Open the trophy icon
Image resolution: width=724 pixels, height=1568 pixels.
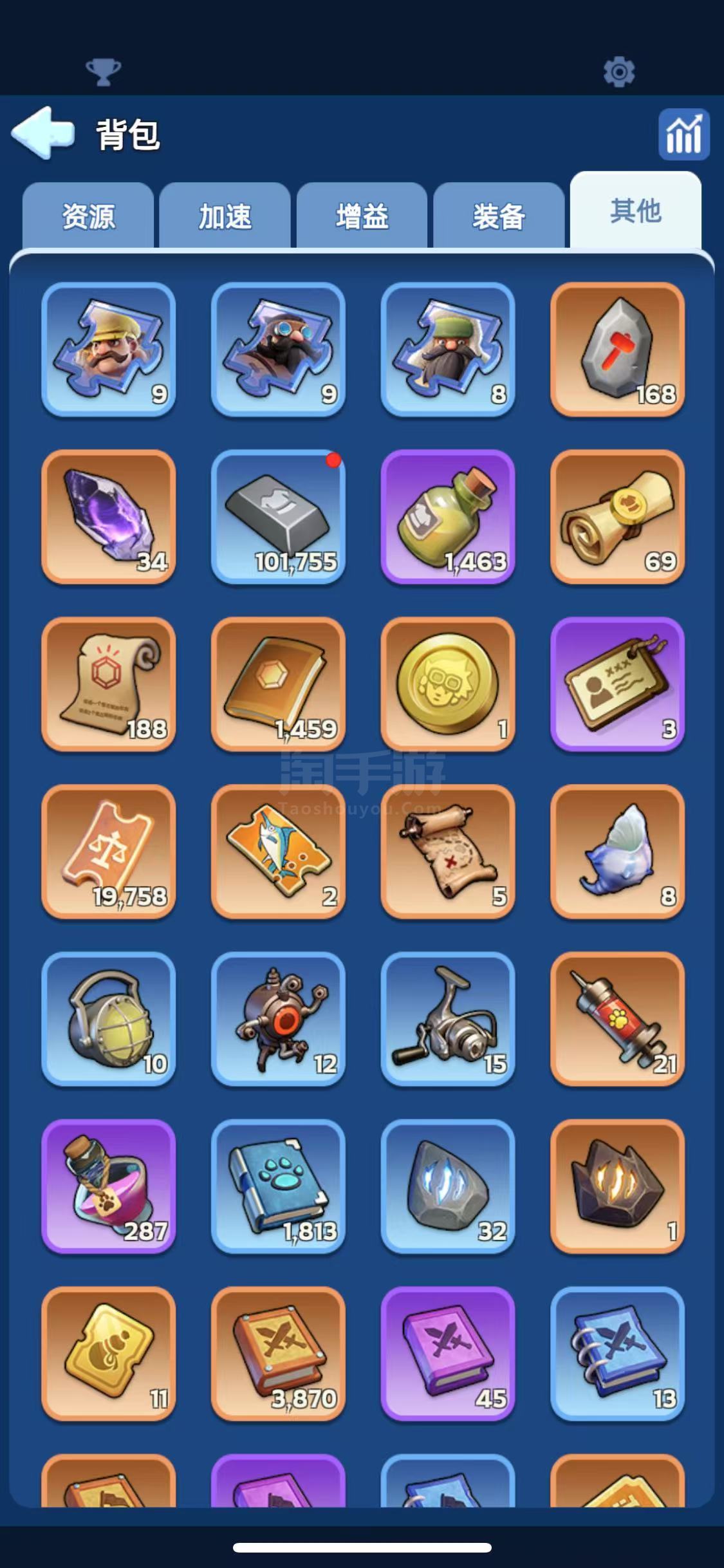103,71
